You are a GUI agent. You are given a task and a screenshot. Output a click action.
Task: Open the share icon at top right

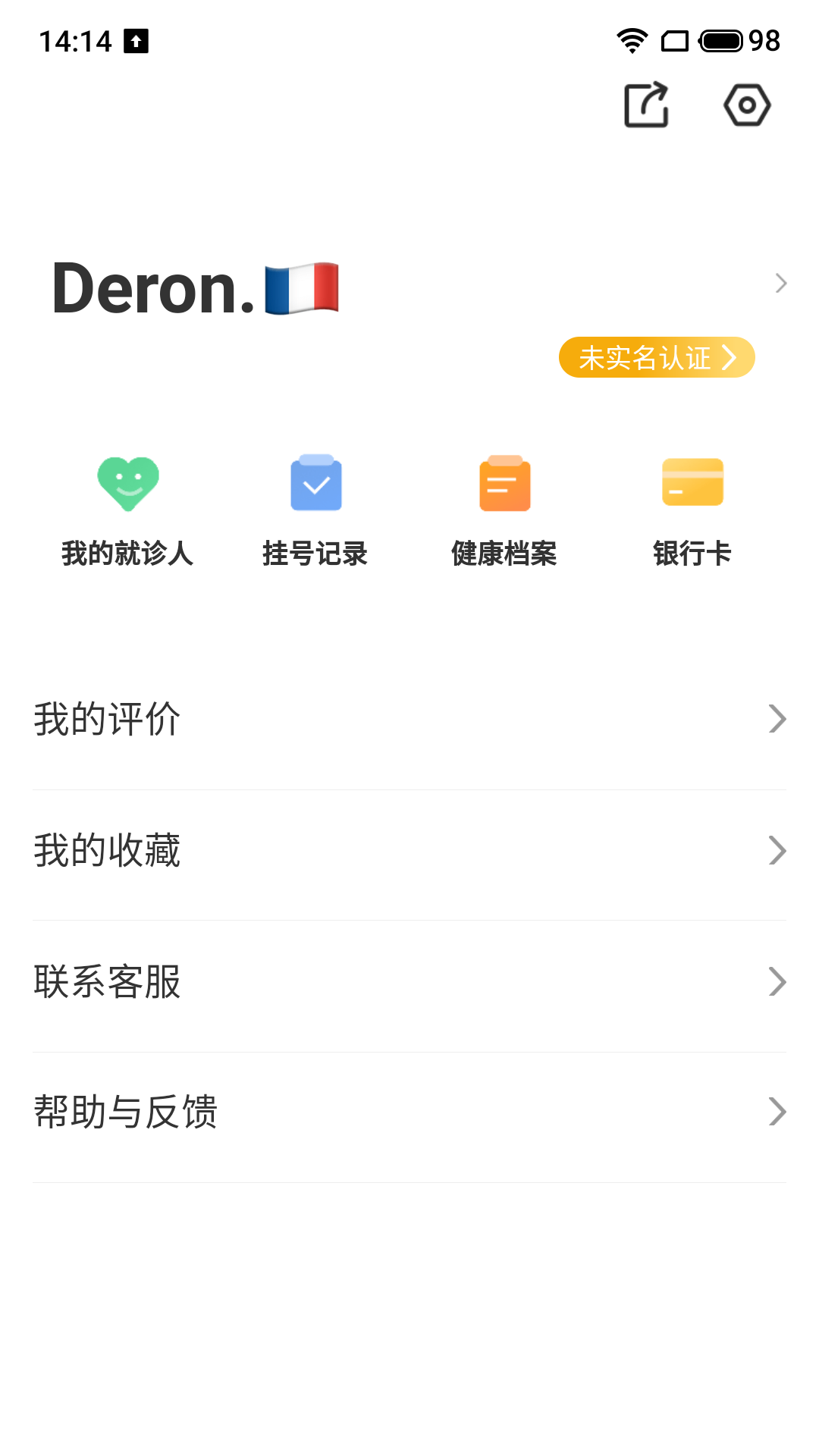pos(645,106)
